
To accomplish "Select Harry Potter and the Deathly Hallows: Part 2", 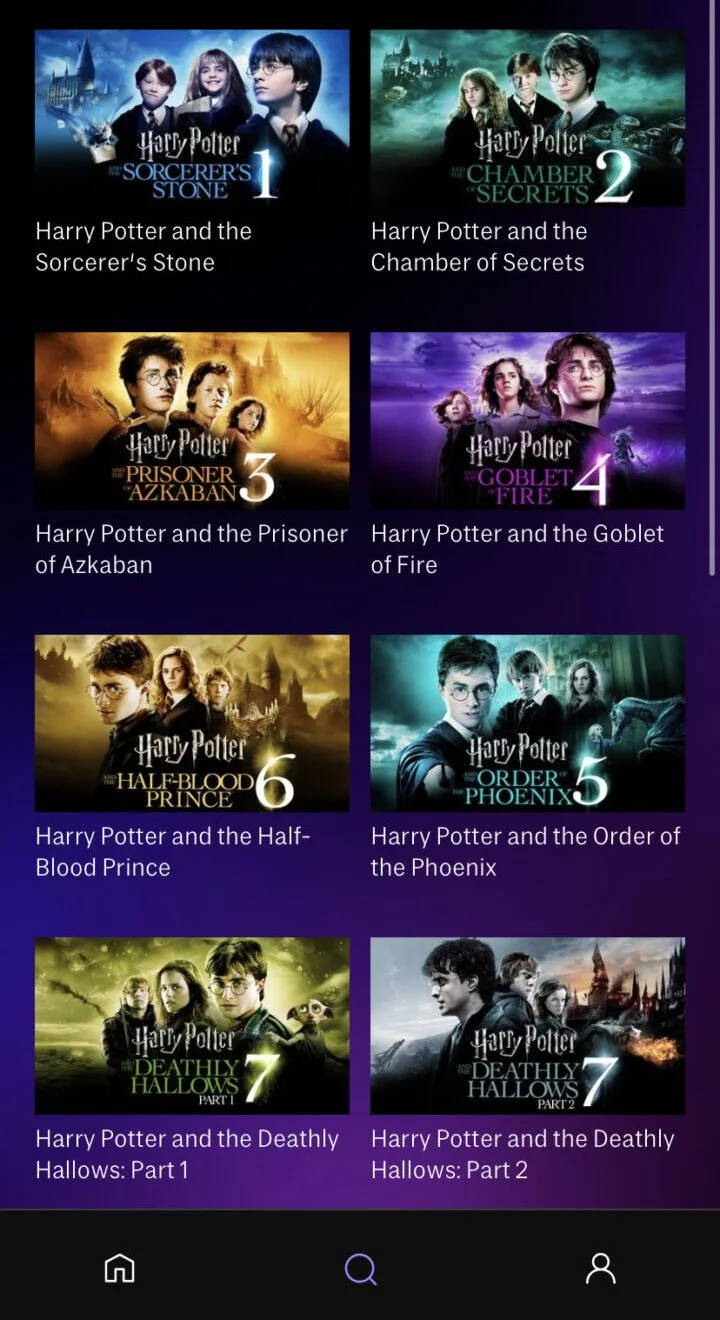I will pyautogui.click(x=527, y=1025).
